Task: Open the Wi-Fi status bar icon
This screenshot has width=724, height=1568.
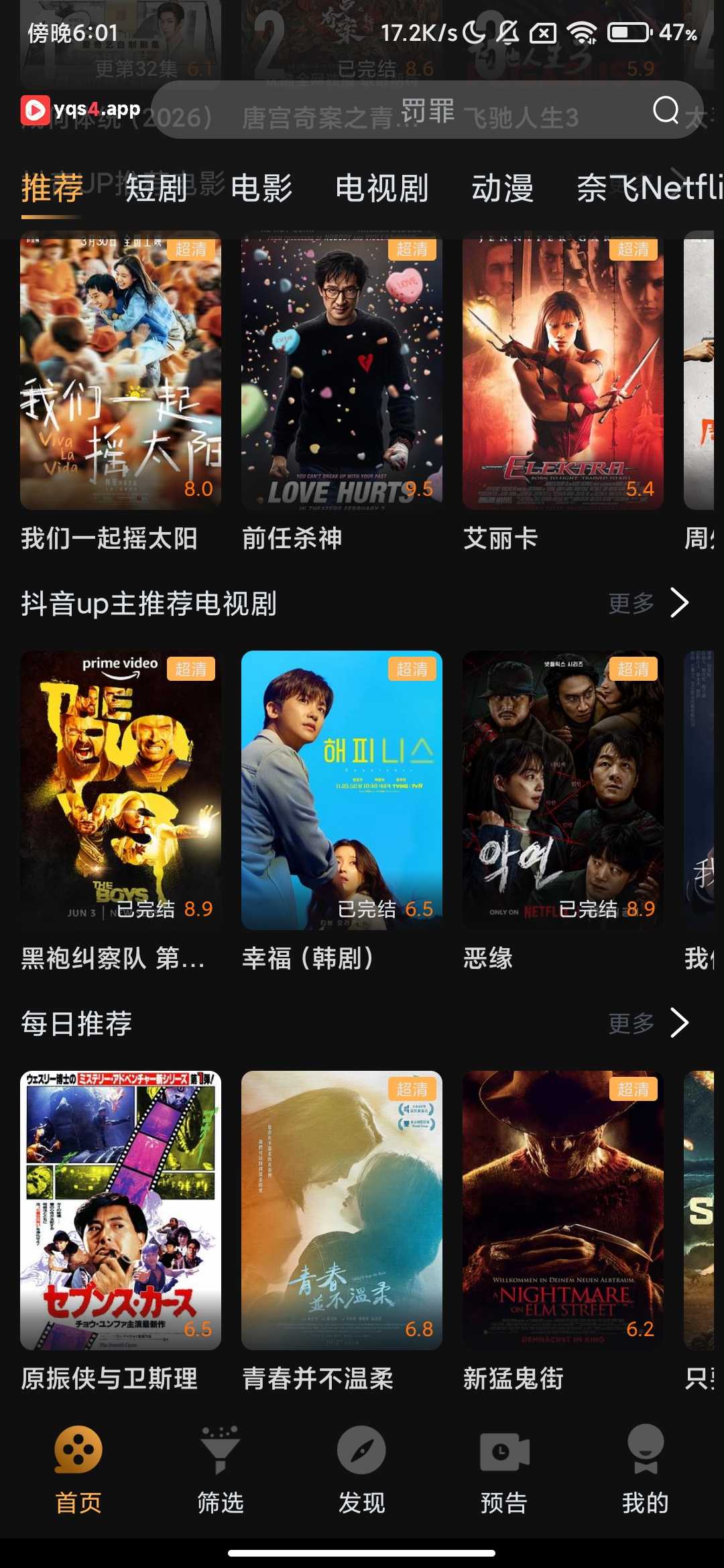Action: (581, 31)
